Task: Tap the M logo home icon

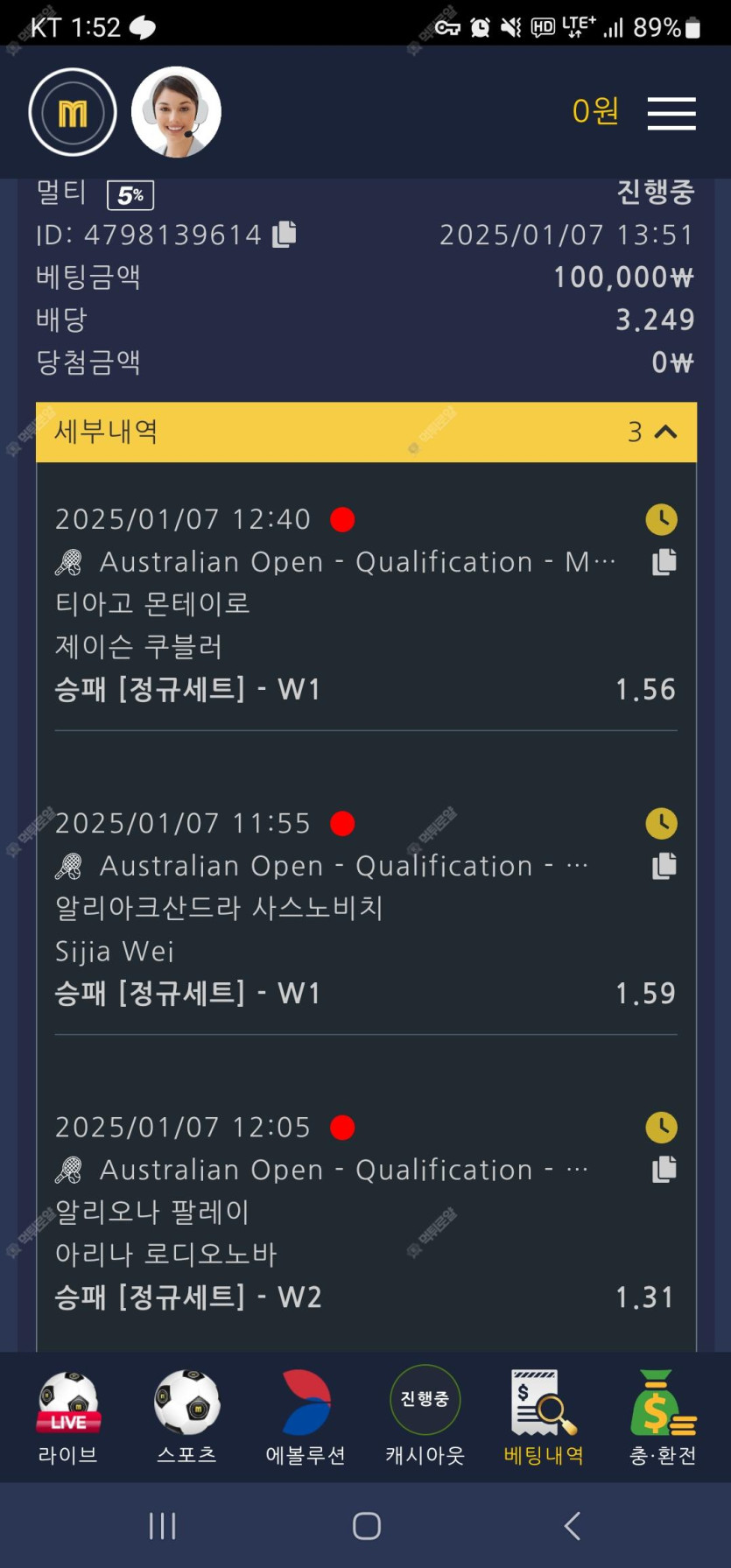Action: point(73,112)
